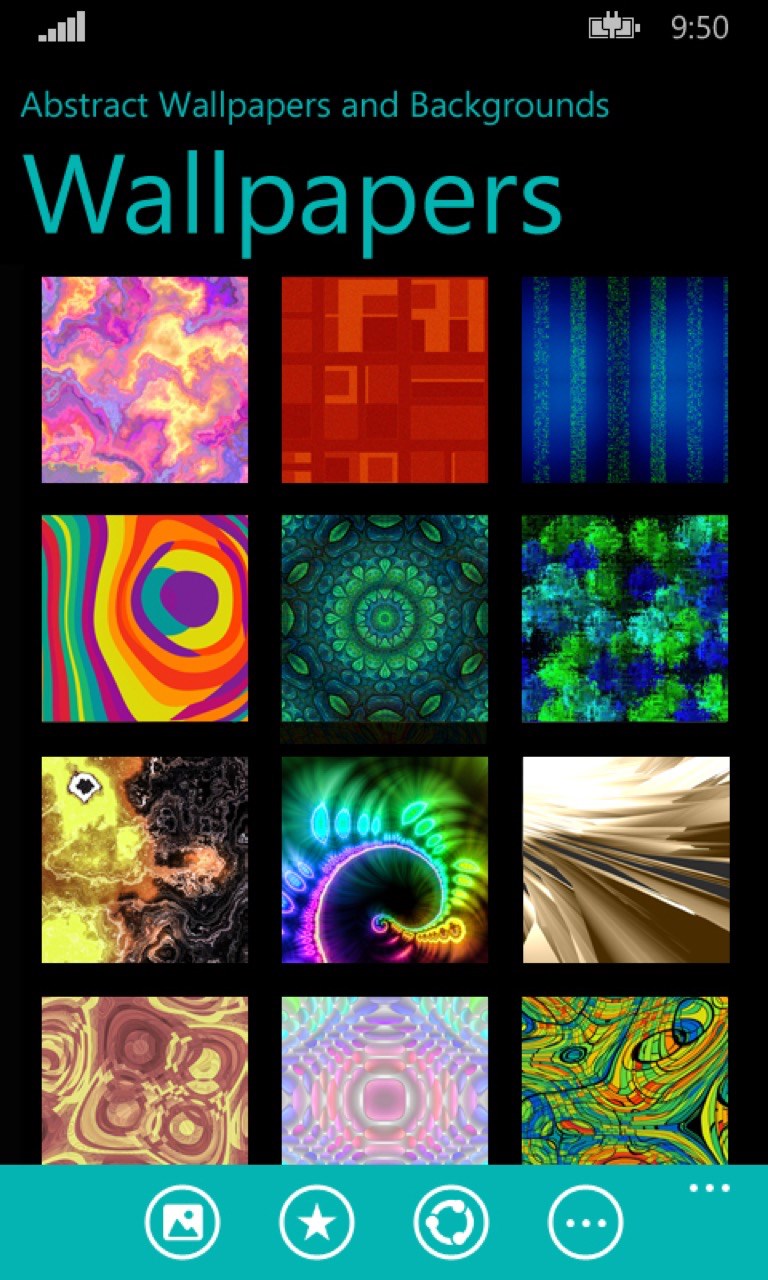Select the brown and cream rings wallpaper
The image size is (768, 1280).
click(x=145, y=1080)
